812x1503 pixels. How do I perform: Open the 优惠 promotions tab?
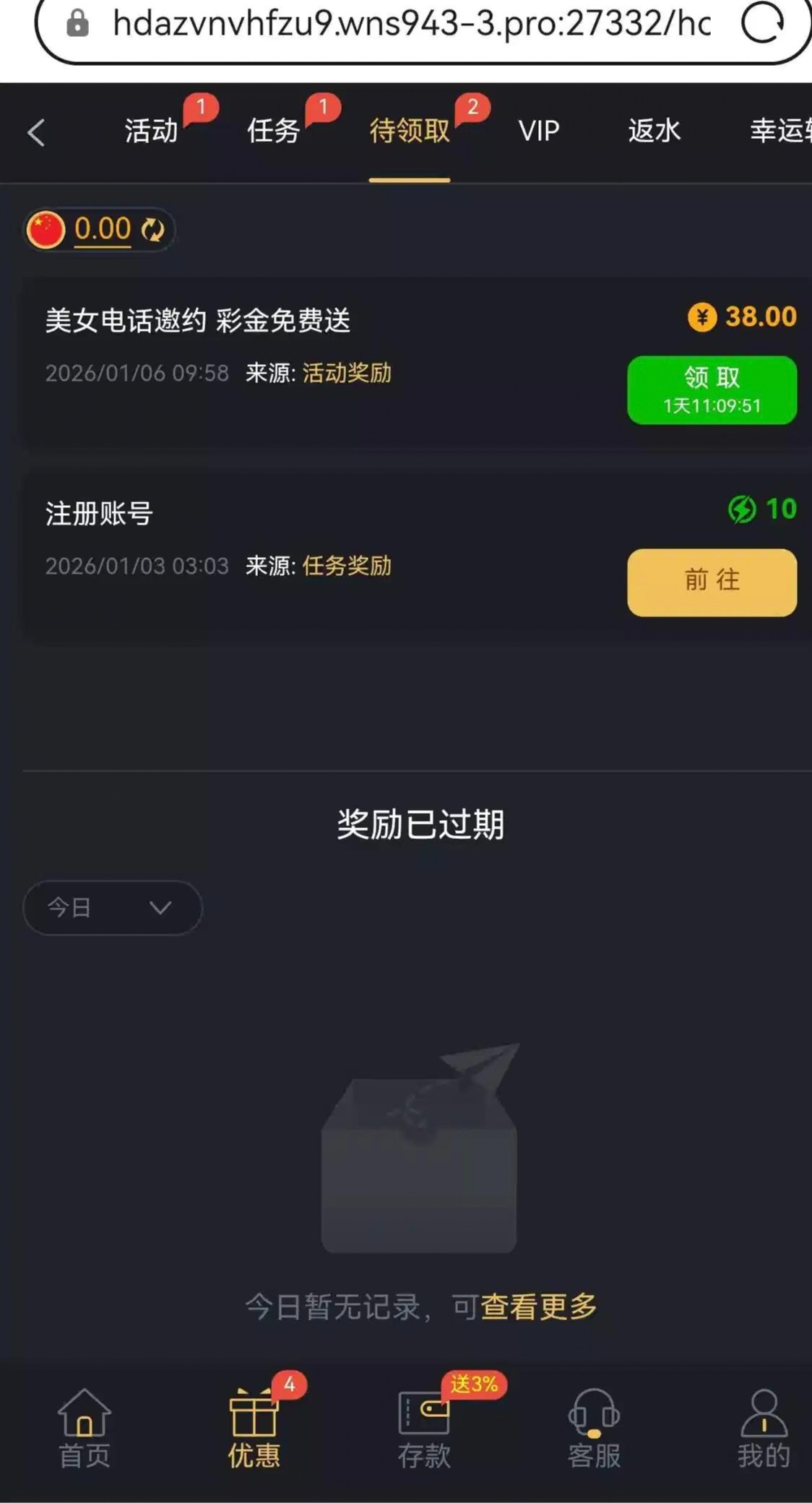pyautogui.click(x=254, y=1429)
